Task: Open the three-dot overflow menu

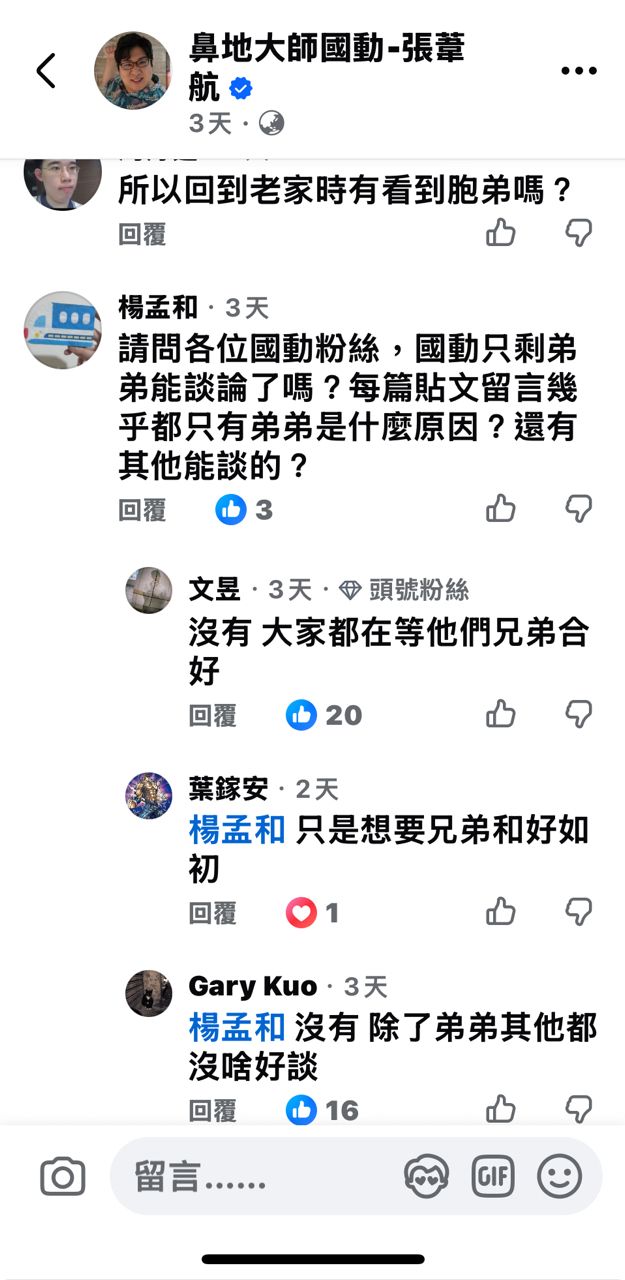Action: 578,71
